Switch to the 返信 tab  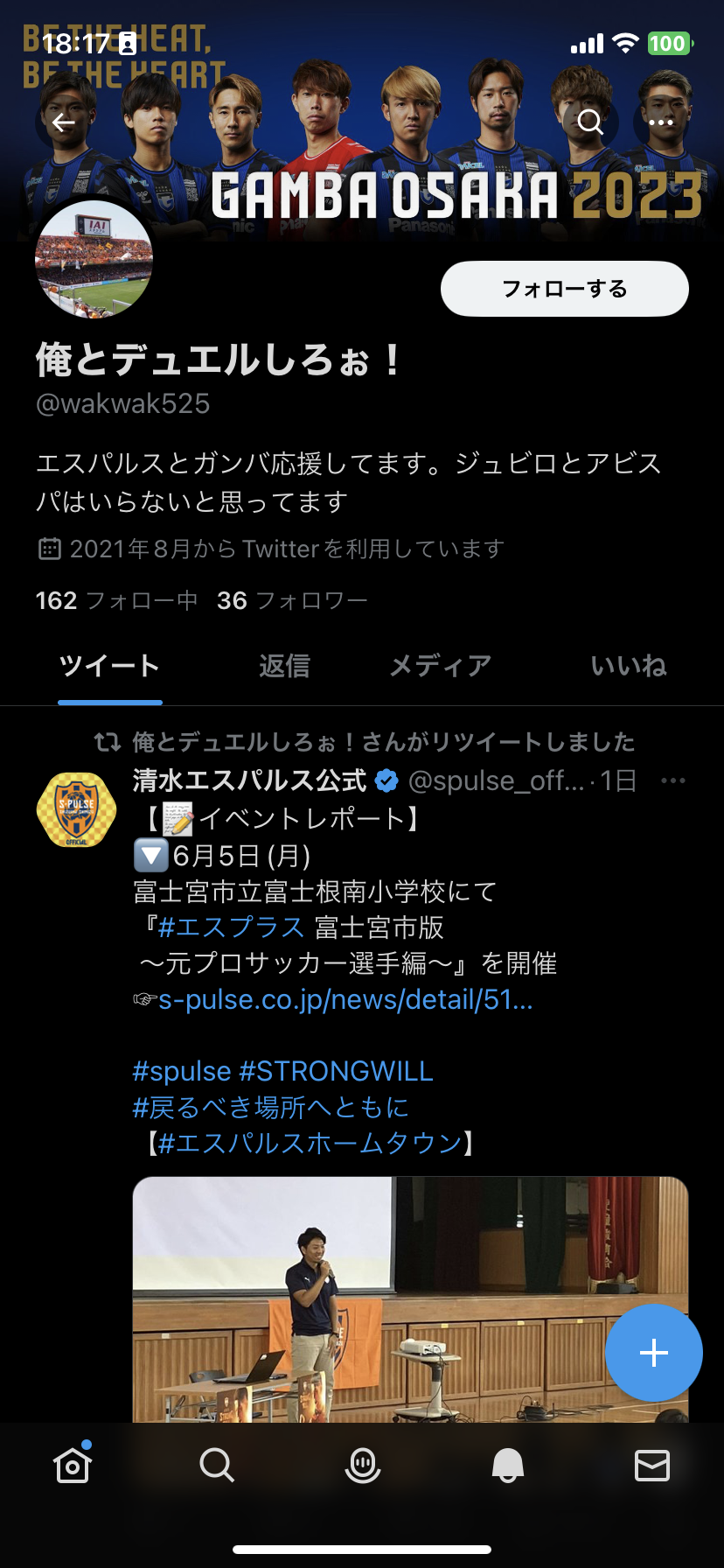pos(284,666)
